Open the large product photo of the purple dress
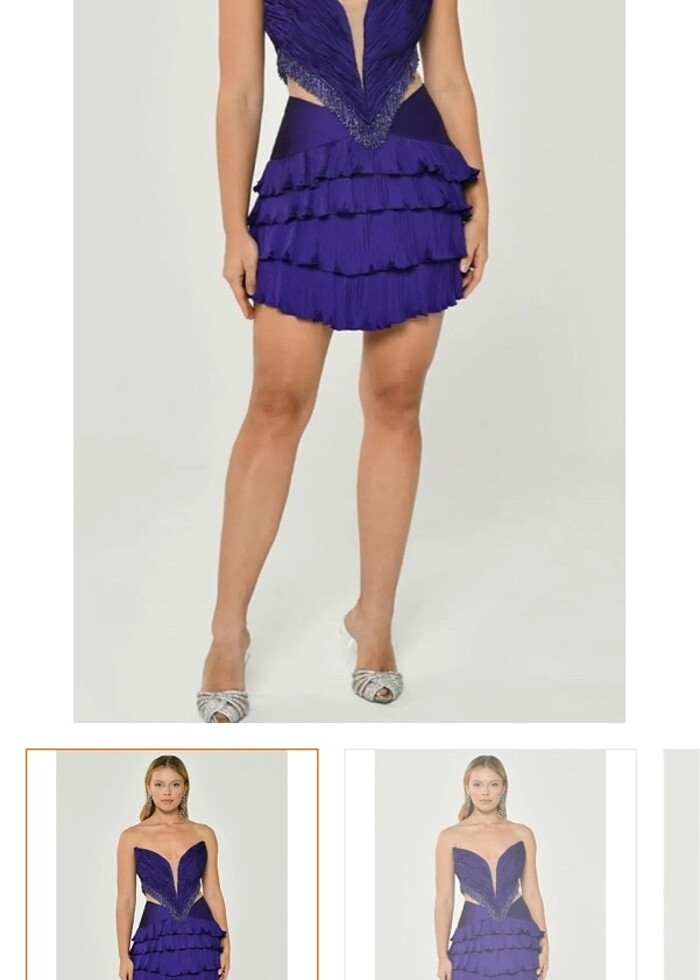The height and width of the screenshot is (980, 700). [349, 360]
